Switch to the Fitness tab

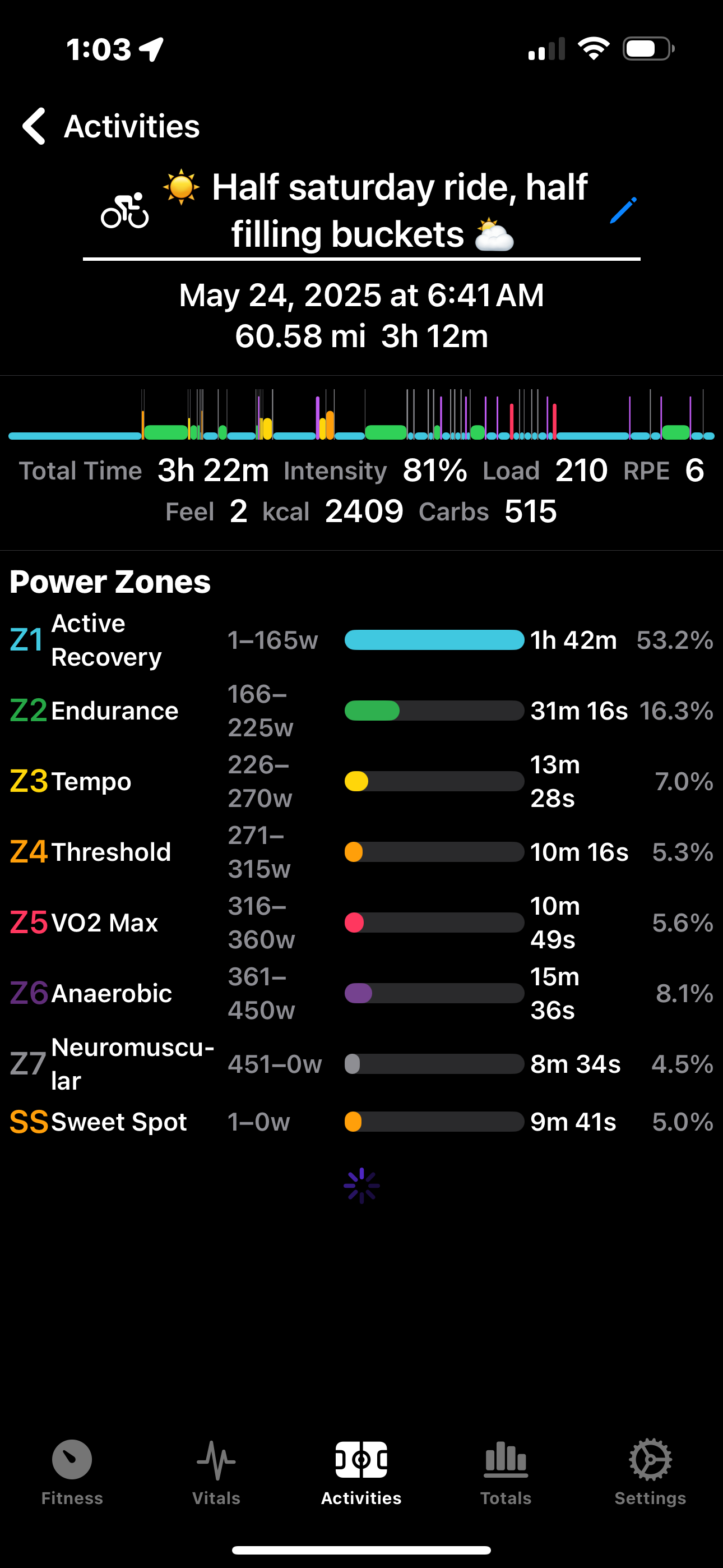pyautogui.click(x=72, y=1473)
